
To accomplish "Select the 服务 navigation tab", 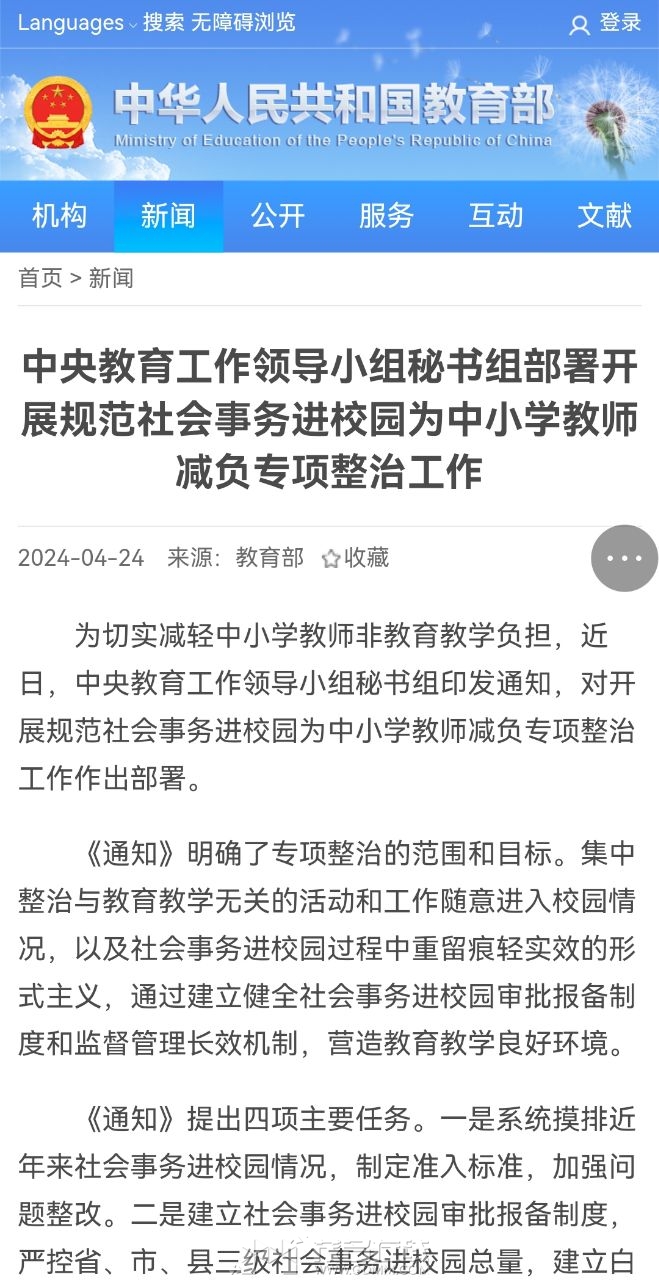I will (386, 216).
